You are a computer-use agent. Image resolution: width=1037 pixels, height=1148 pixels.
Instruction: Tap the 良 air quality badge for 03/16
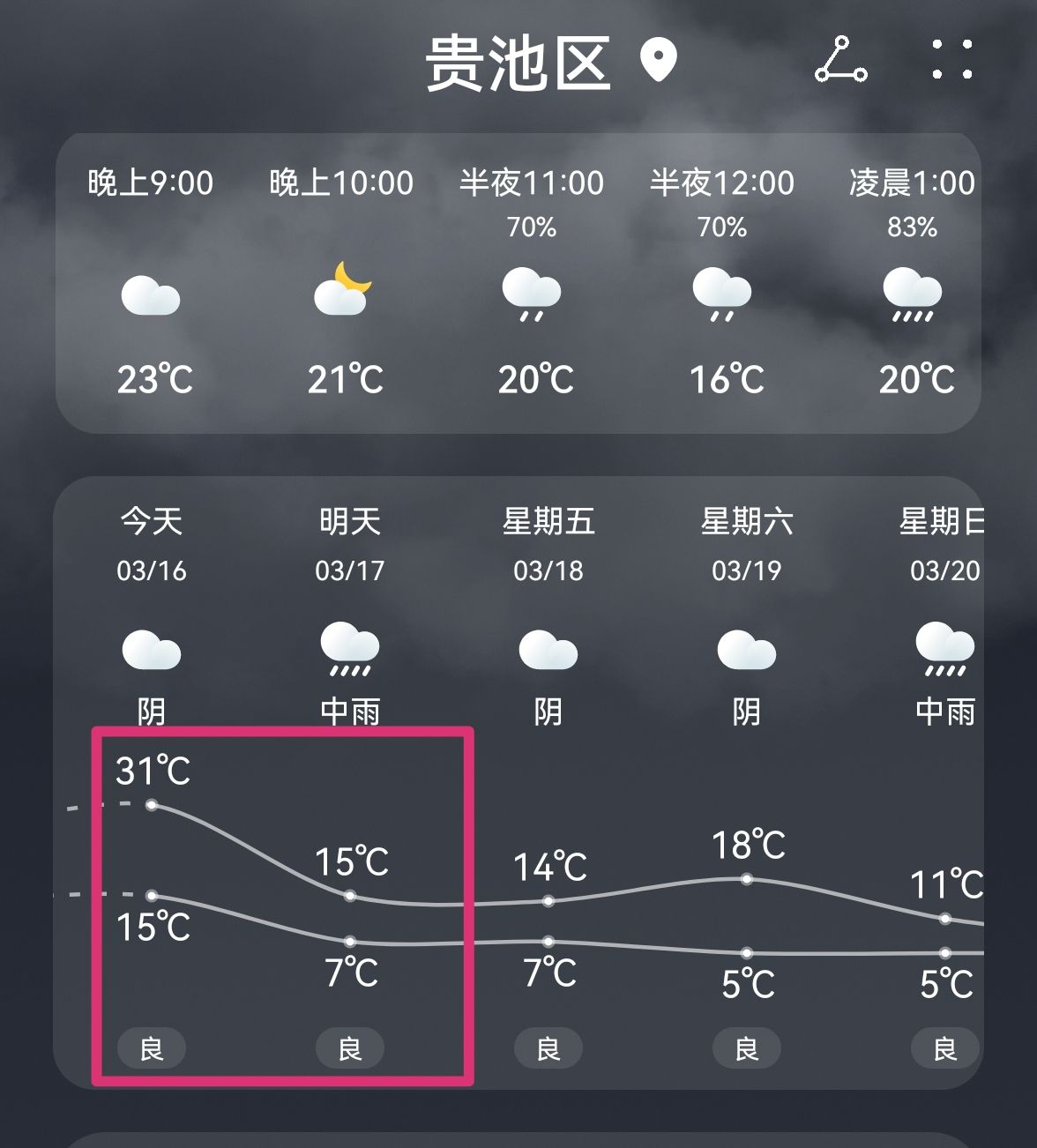coord(152,1048)
